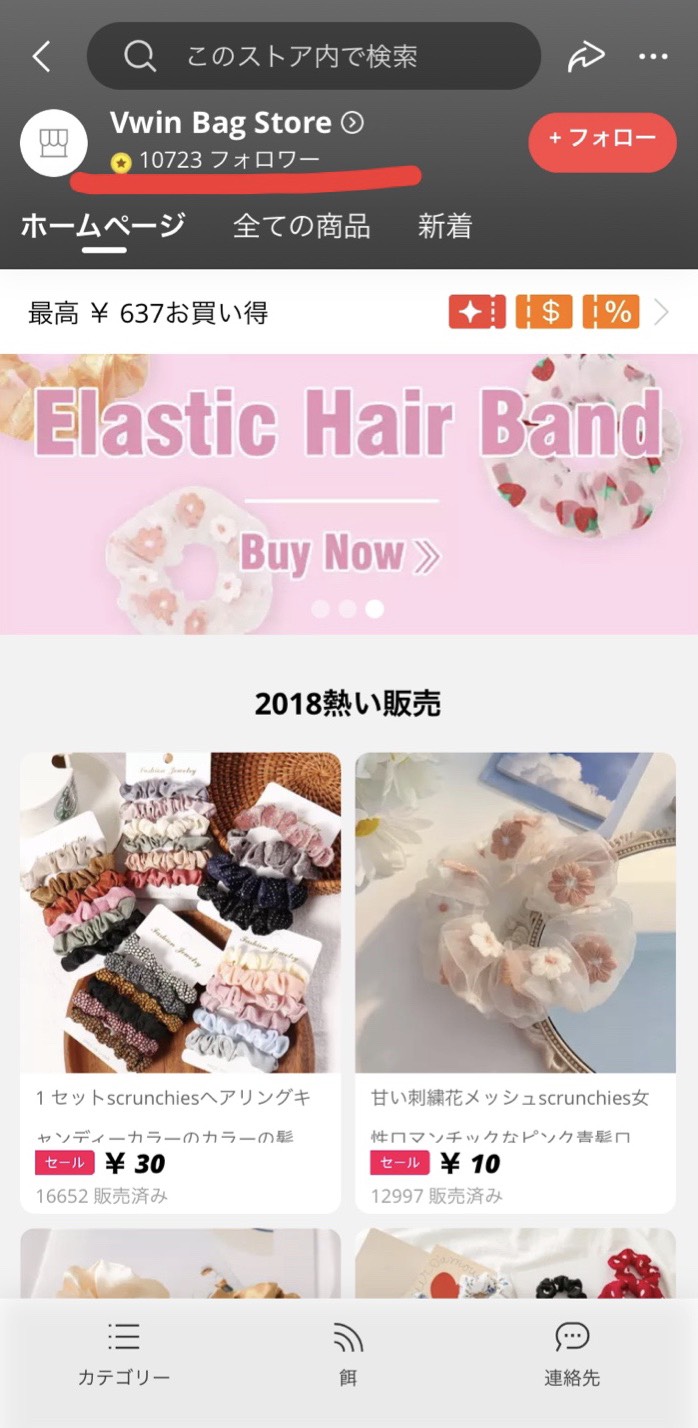This screenshot has height=1428, width=698.
Task: Go back using the back arrow
Action: point(41,57)
